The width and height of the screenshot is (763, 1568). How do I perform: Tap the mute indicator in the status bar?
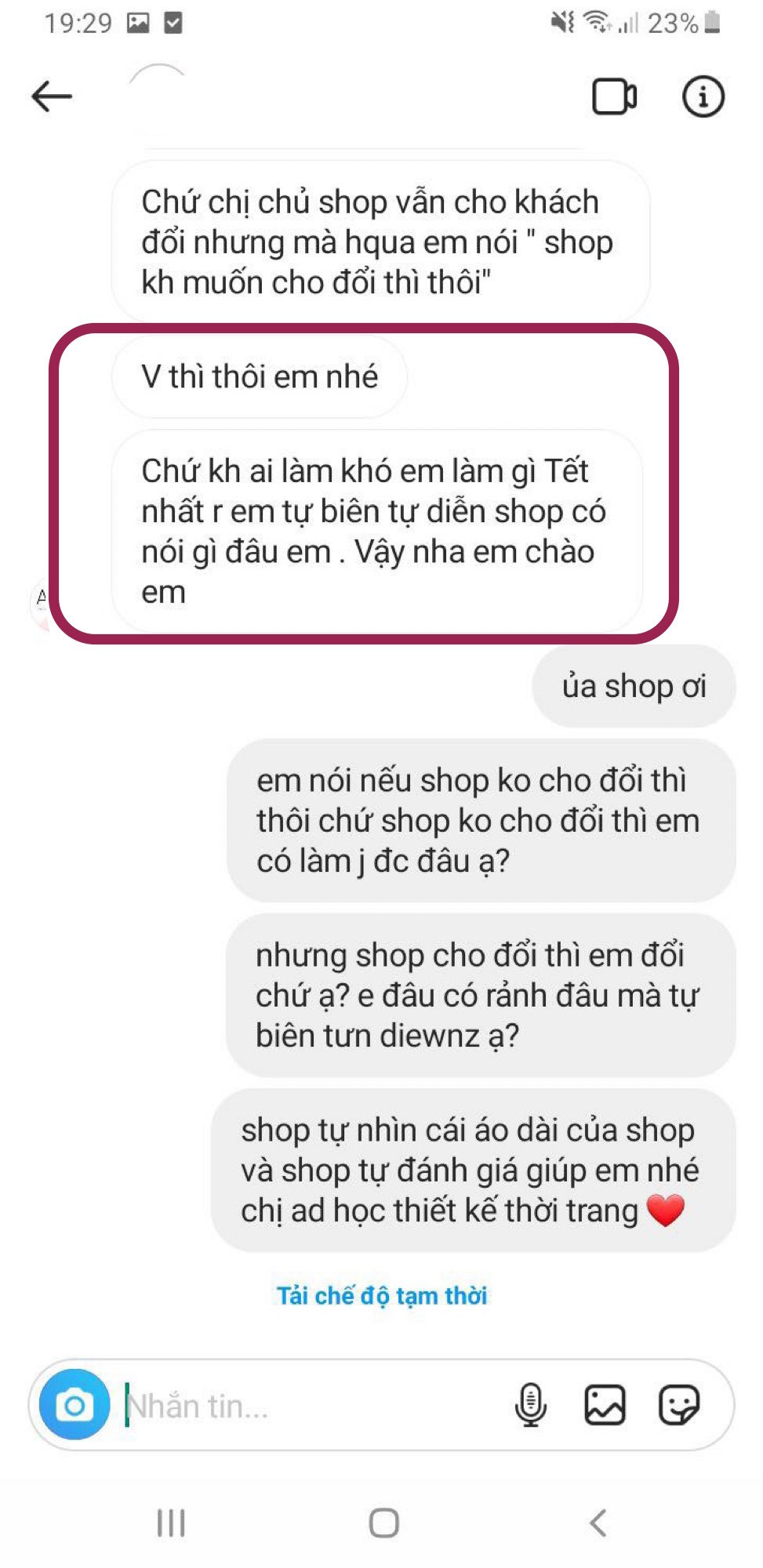(x=563, y=24)
